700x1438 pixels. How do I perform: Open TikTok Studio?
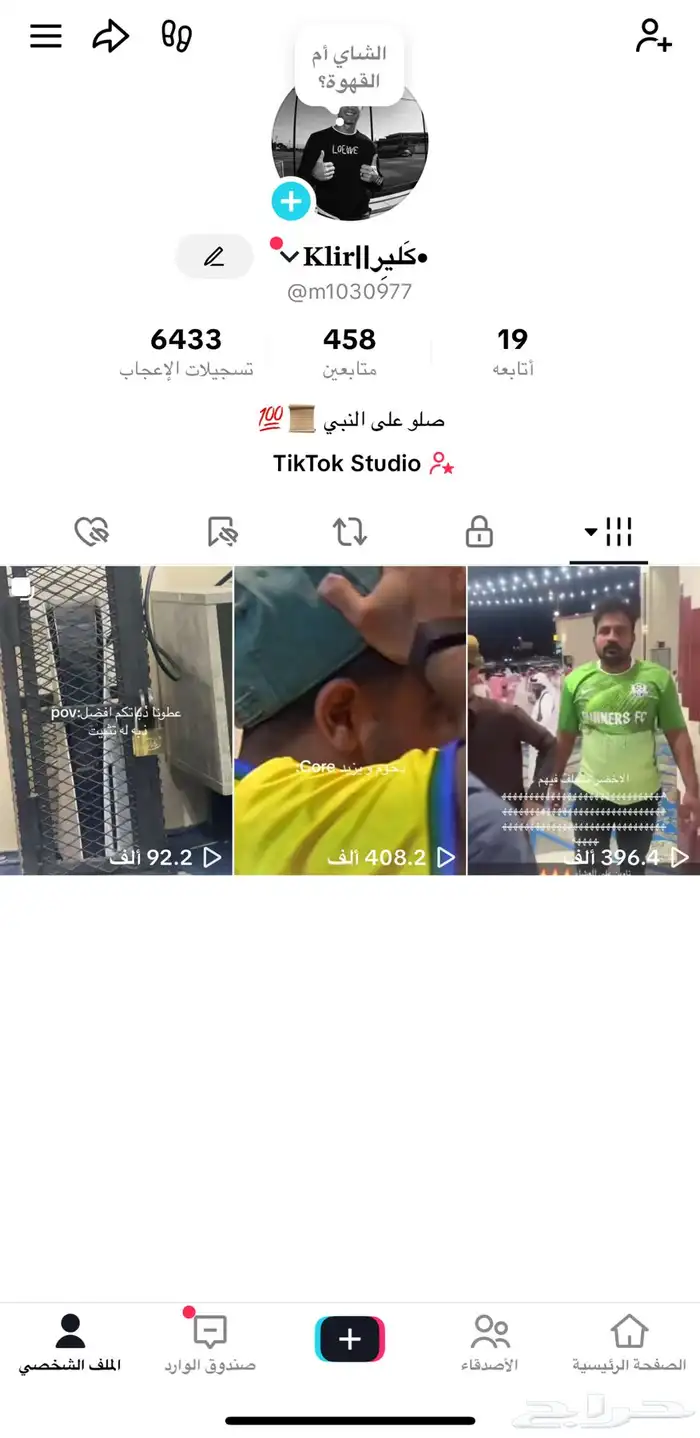pos(364,464)
